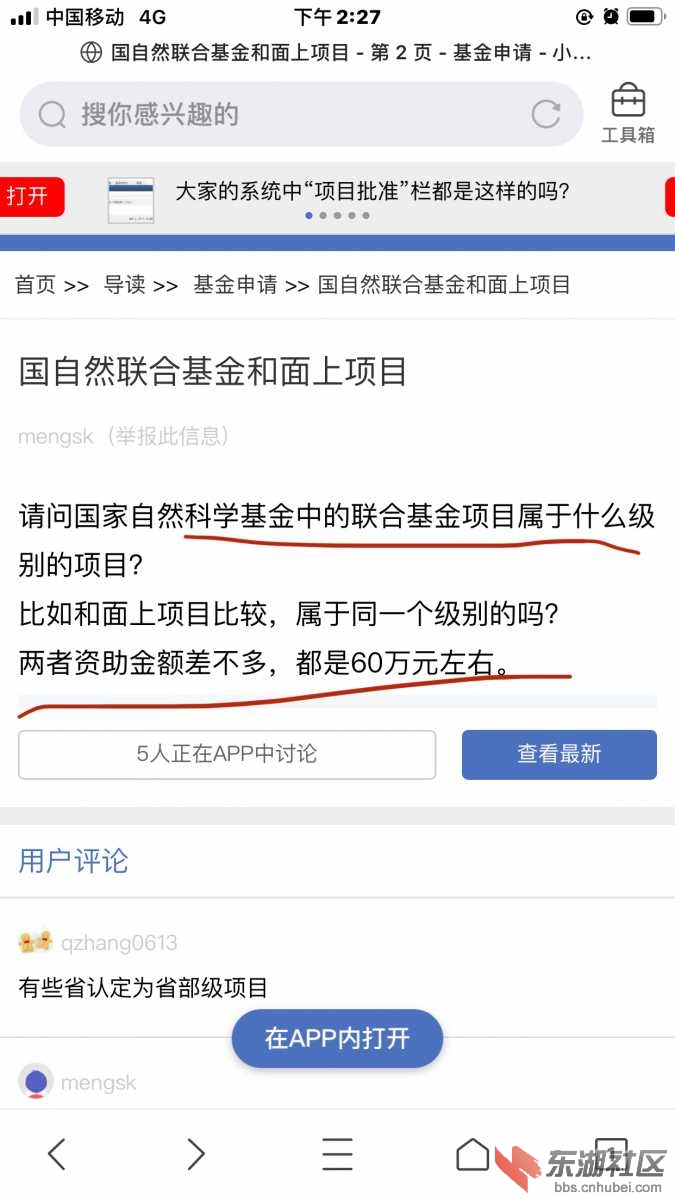Tap the search box '搜你感兴趣的'
Image resolution: width=675 pixels, height=1200 pixels.
pyautogui.click(x=280, y=114)
